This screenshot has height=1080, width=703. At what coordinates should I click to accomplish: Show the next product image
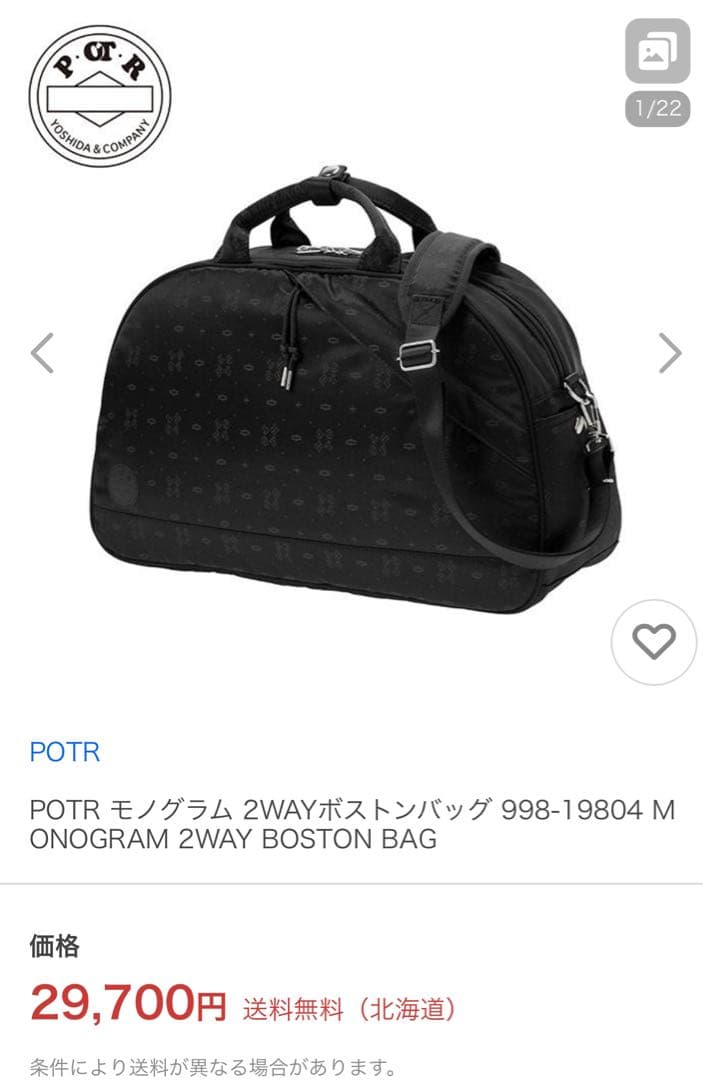coord(669,353)
